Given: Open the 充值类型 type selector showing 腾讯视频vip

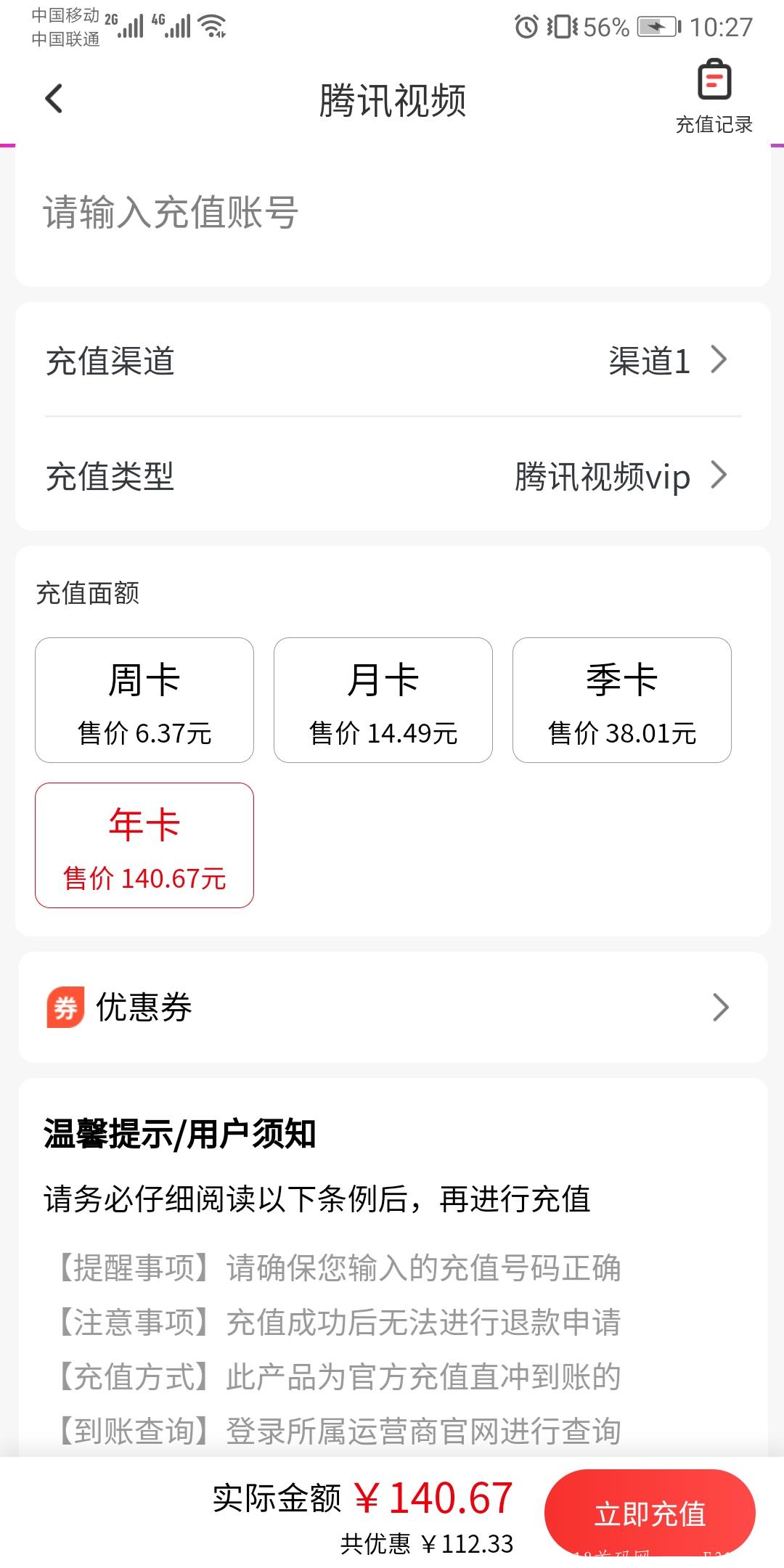Looking at the screenshot, I should 392,477.
